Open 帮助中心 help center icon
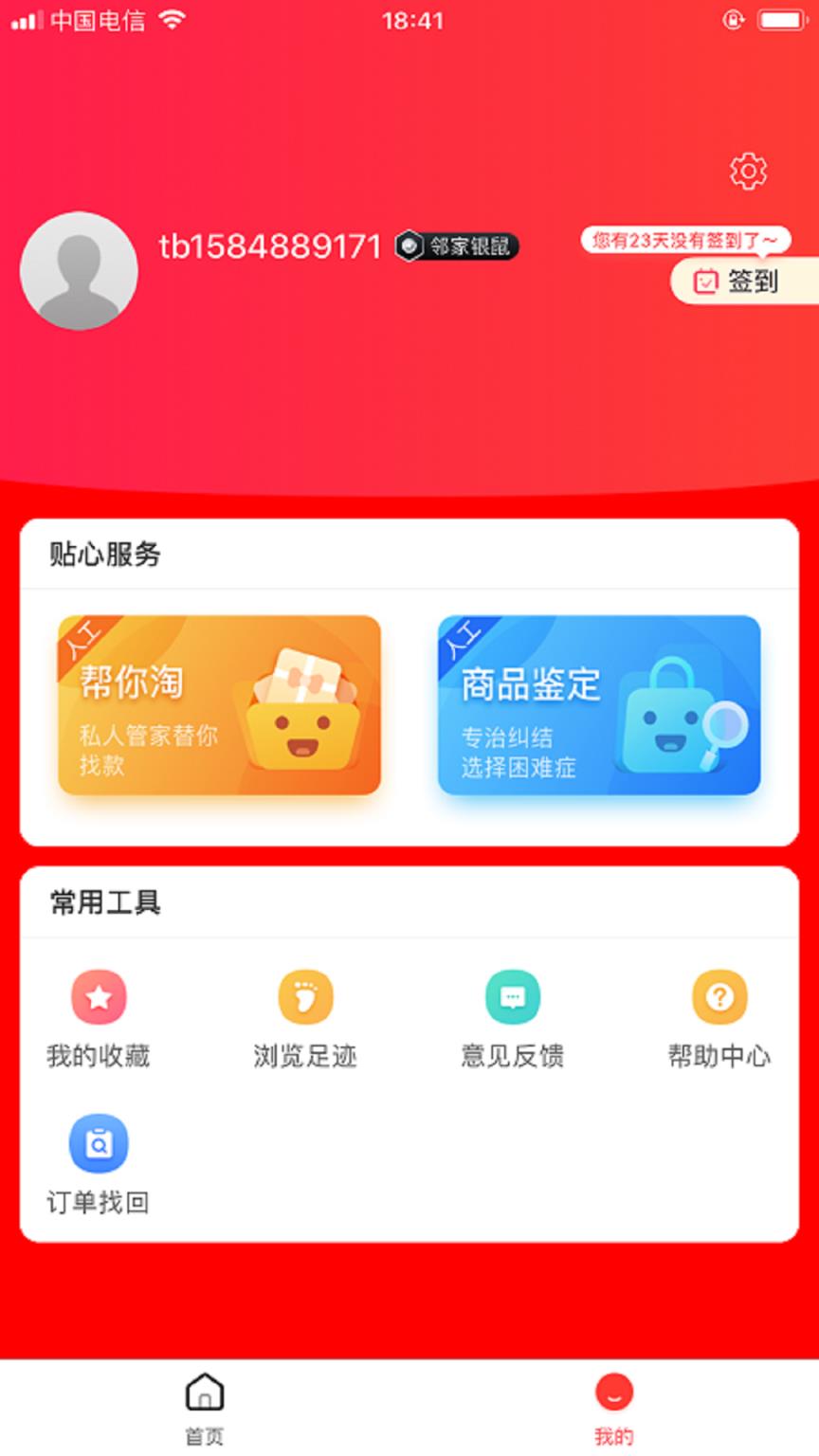Viewport: 819px width, 1456px height. point(719,996)
